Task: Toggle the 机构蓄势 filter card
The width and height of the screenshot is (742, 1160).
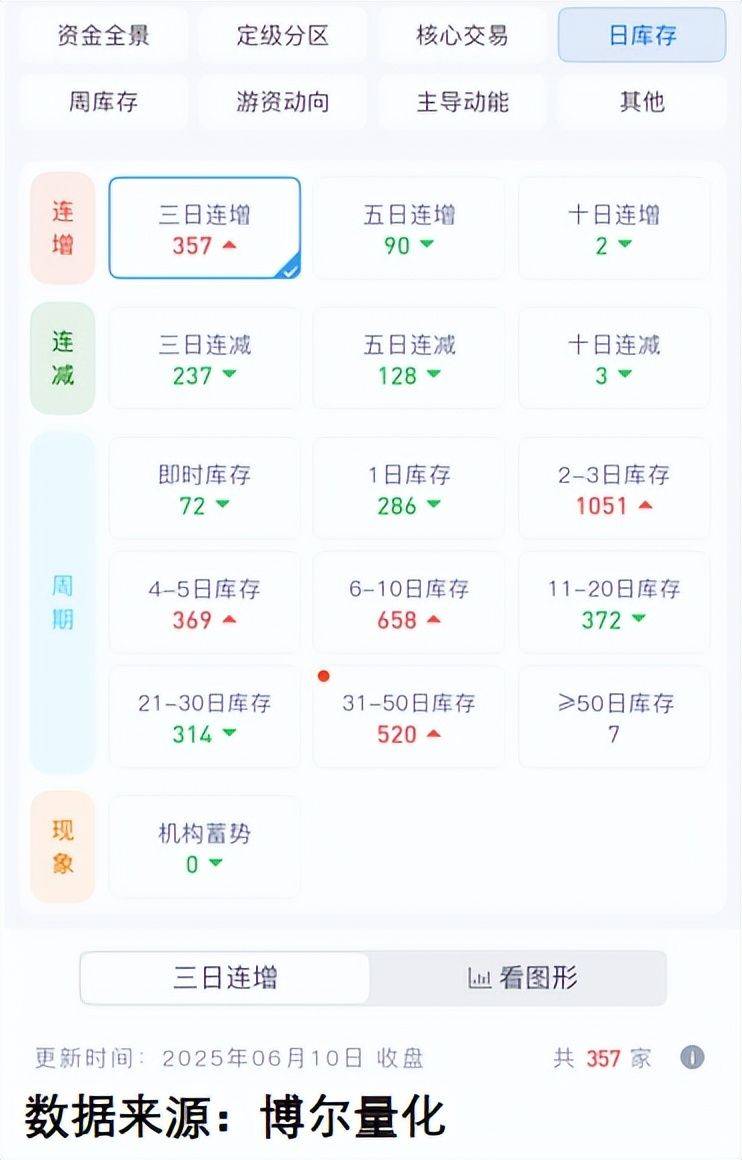Action: (203, 847)
